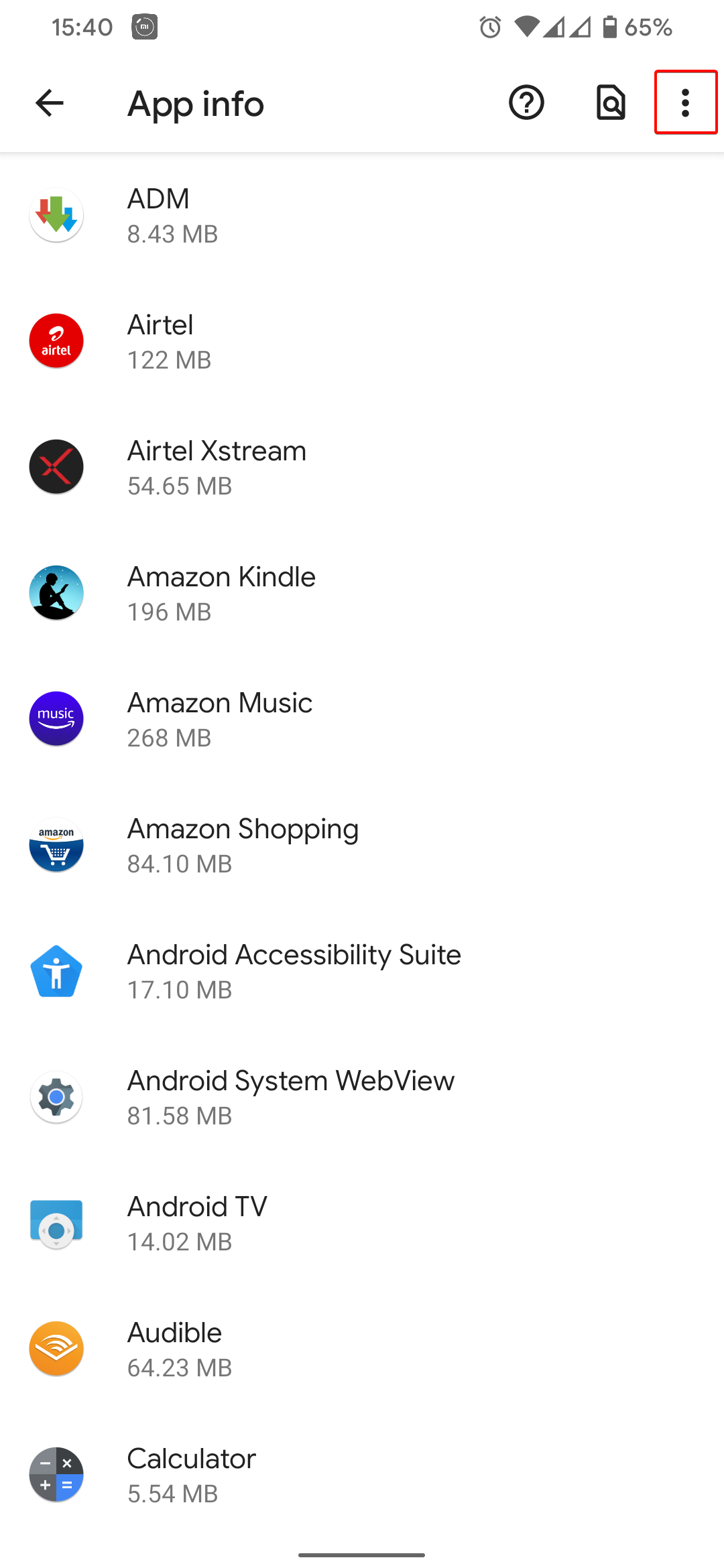The image size is (724, 1568).
Task: Open Android Accessibility Suite details
Action: (x=362, y=971)
